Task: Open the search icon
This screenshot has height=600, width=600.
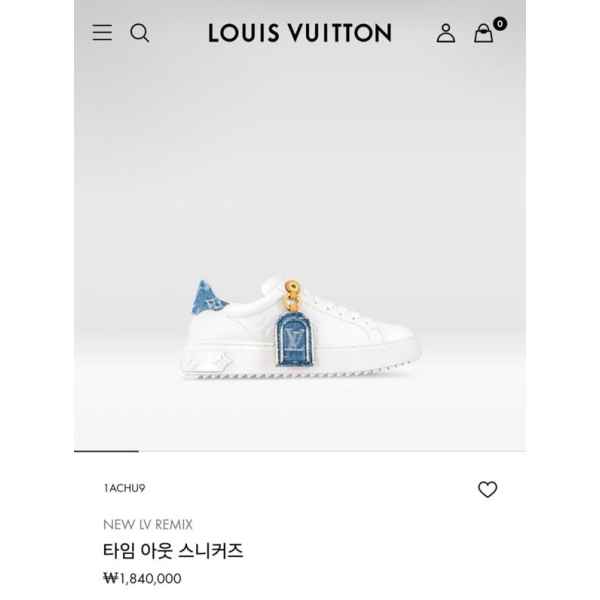Action: pos(140,33)
